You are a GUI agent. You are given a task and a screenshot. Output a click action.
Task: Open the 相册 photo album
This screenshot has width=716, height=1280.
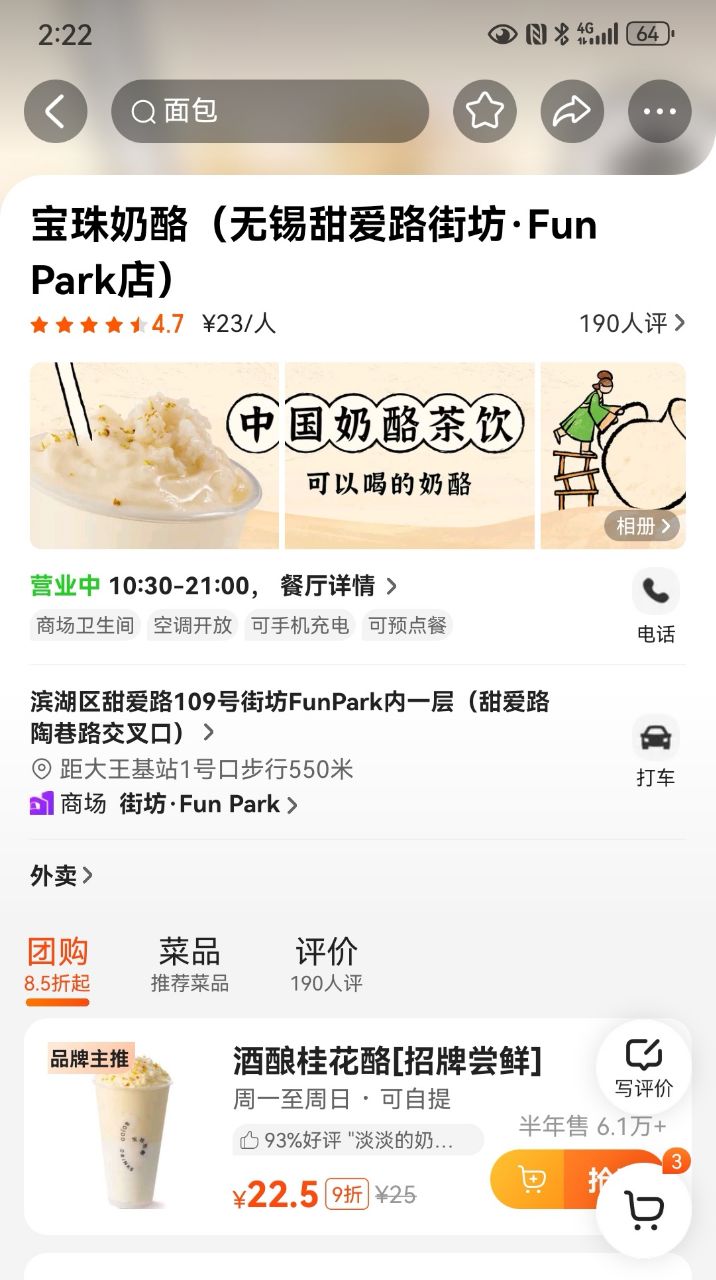tap(642, 526)
